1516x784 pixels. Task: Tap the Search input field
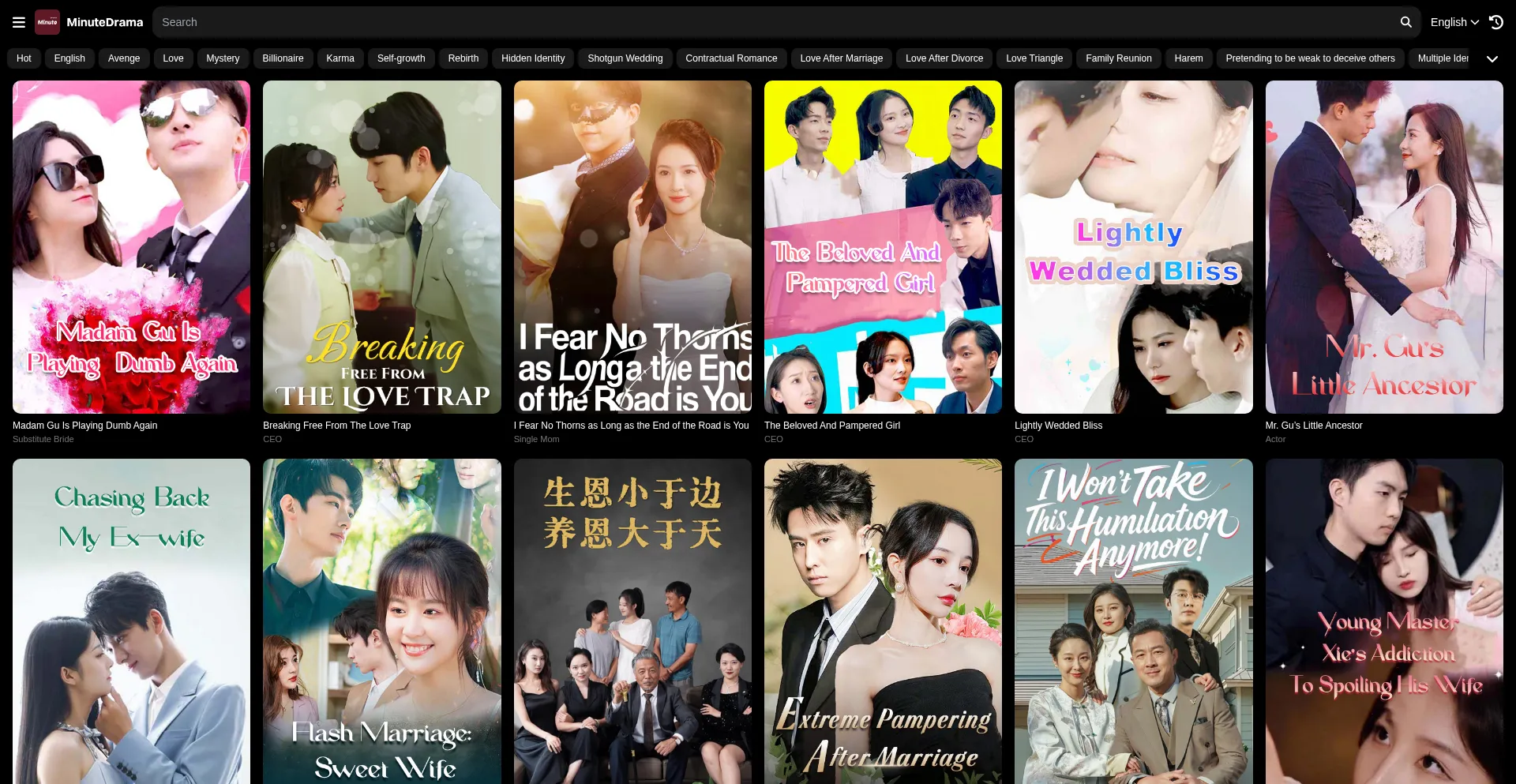(x=774, y=22)
